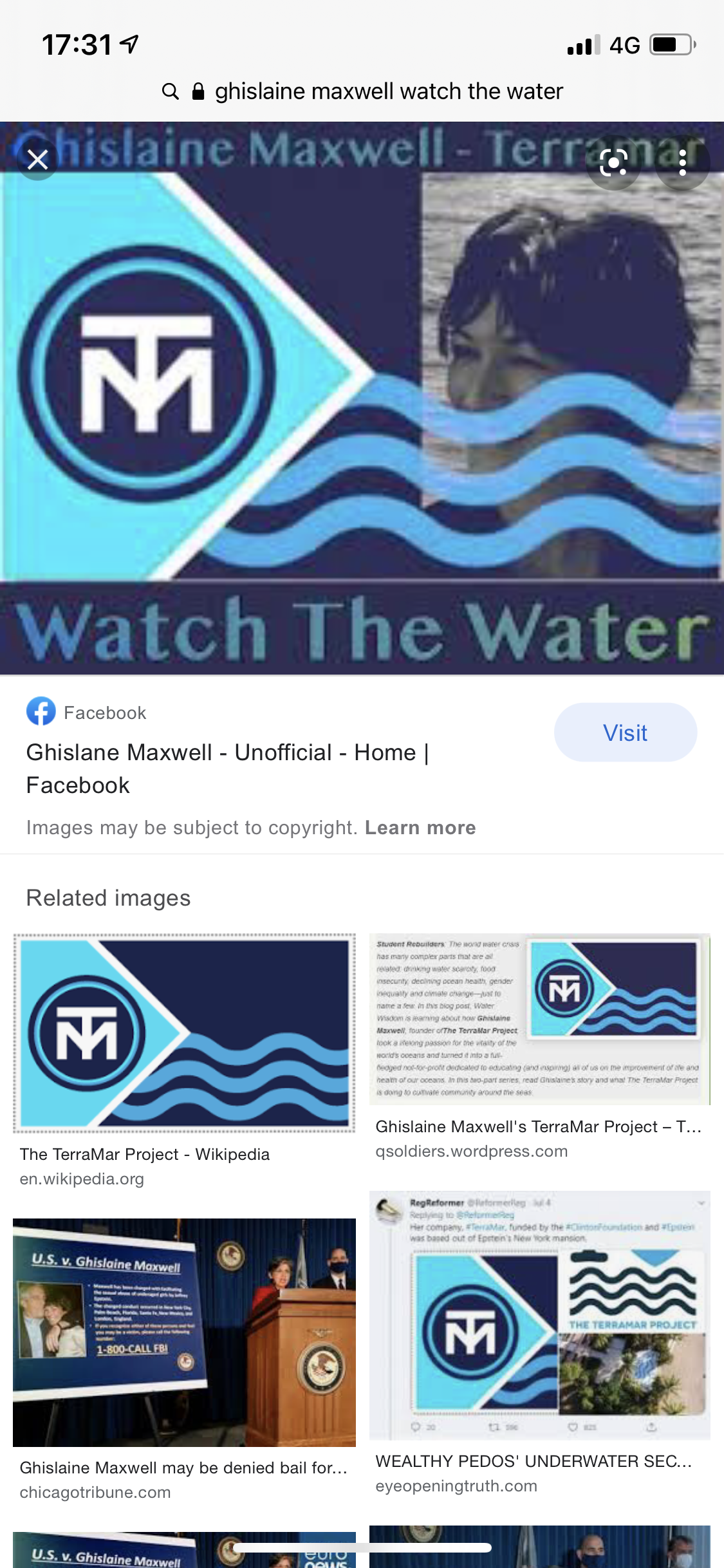Open the chicagotribune.com denied bail image
Viewport: 724px width, 1568px height.
click(184, 1332)
